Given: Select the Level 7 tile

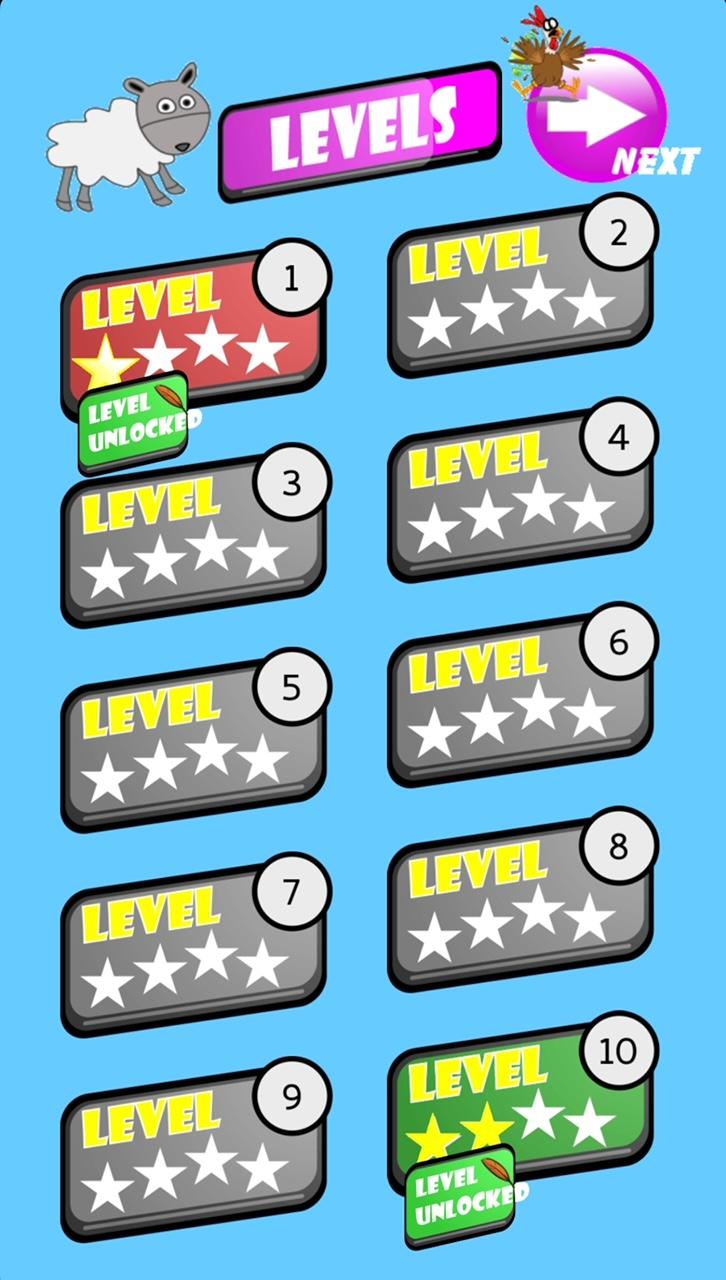Looking at the screenshot, I should (x=194, y=946).
